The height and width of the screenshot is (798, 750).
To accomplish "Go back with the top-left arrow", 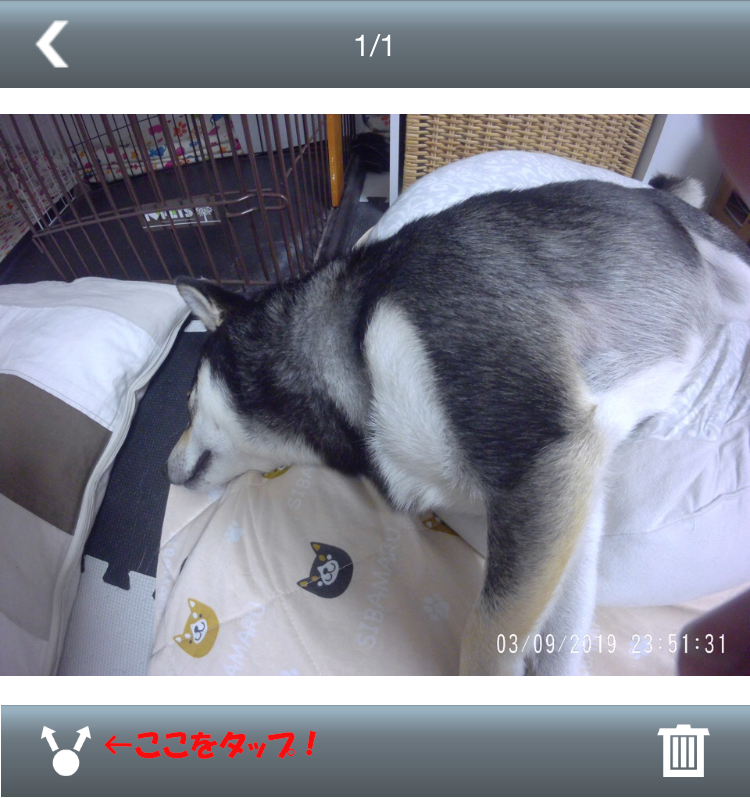I will coord(52,44).
